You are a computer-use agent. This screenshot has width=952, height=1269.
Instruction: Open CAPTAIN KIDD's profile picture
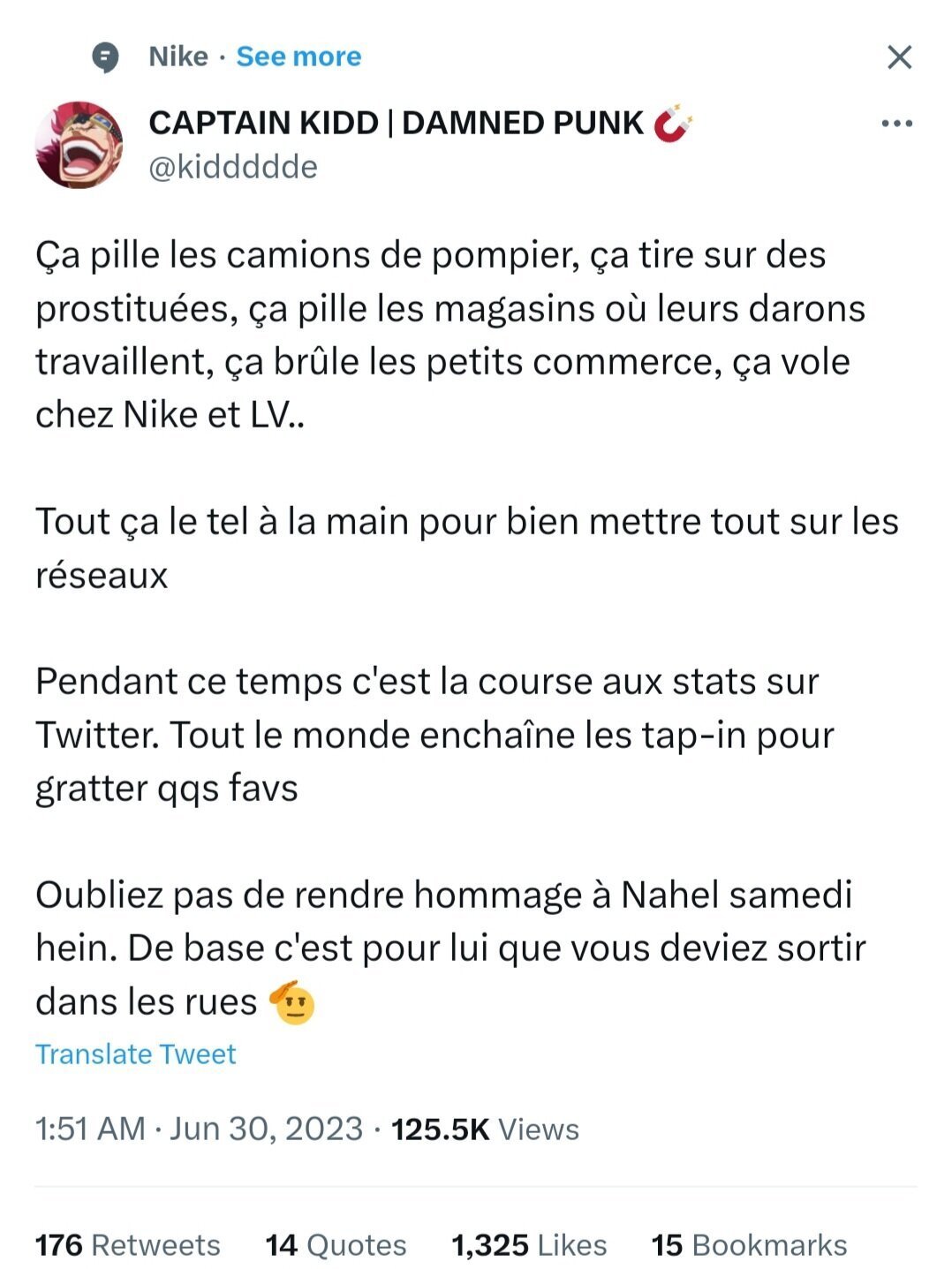79,145
